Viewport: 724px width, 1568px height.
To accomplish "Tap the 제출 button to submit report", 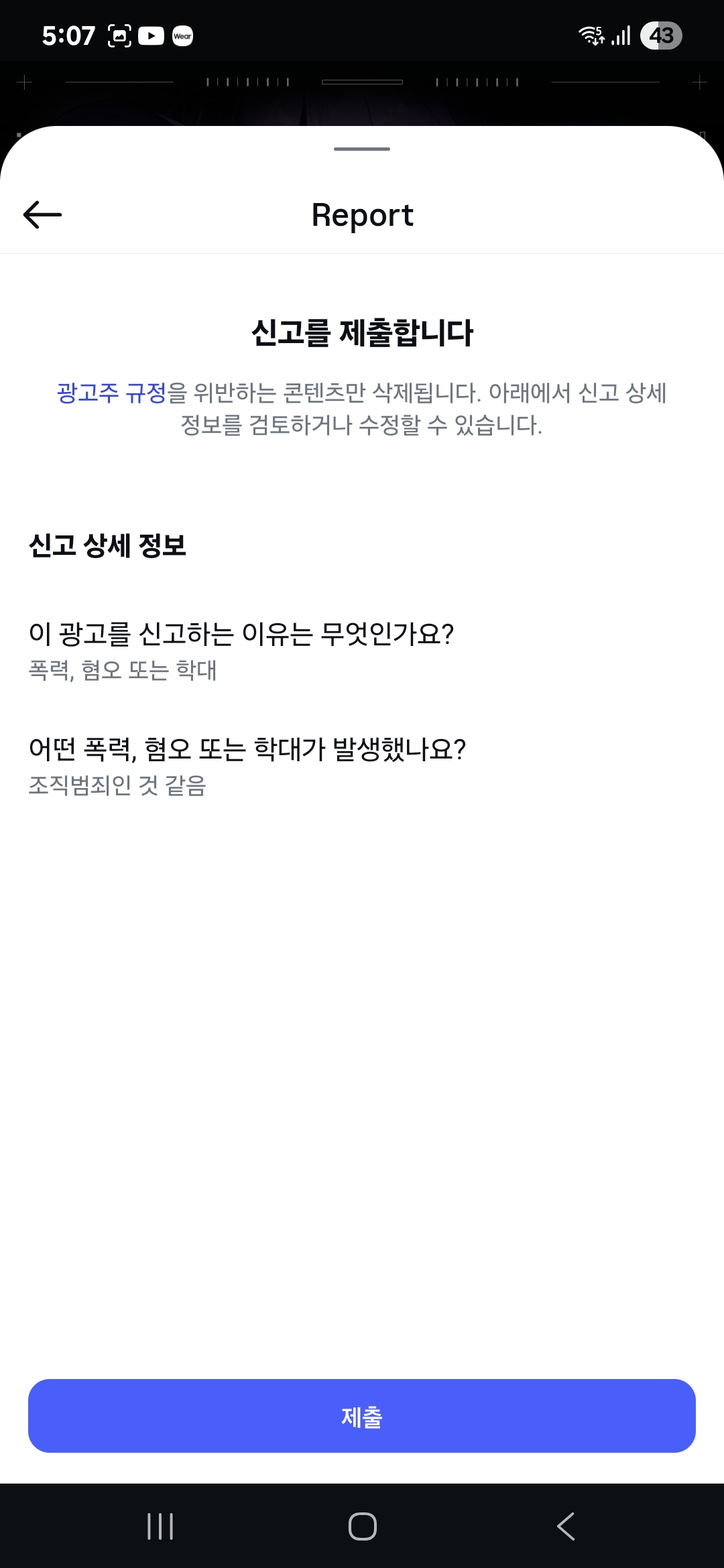I will [x=362, y=1415].
